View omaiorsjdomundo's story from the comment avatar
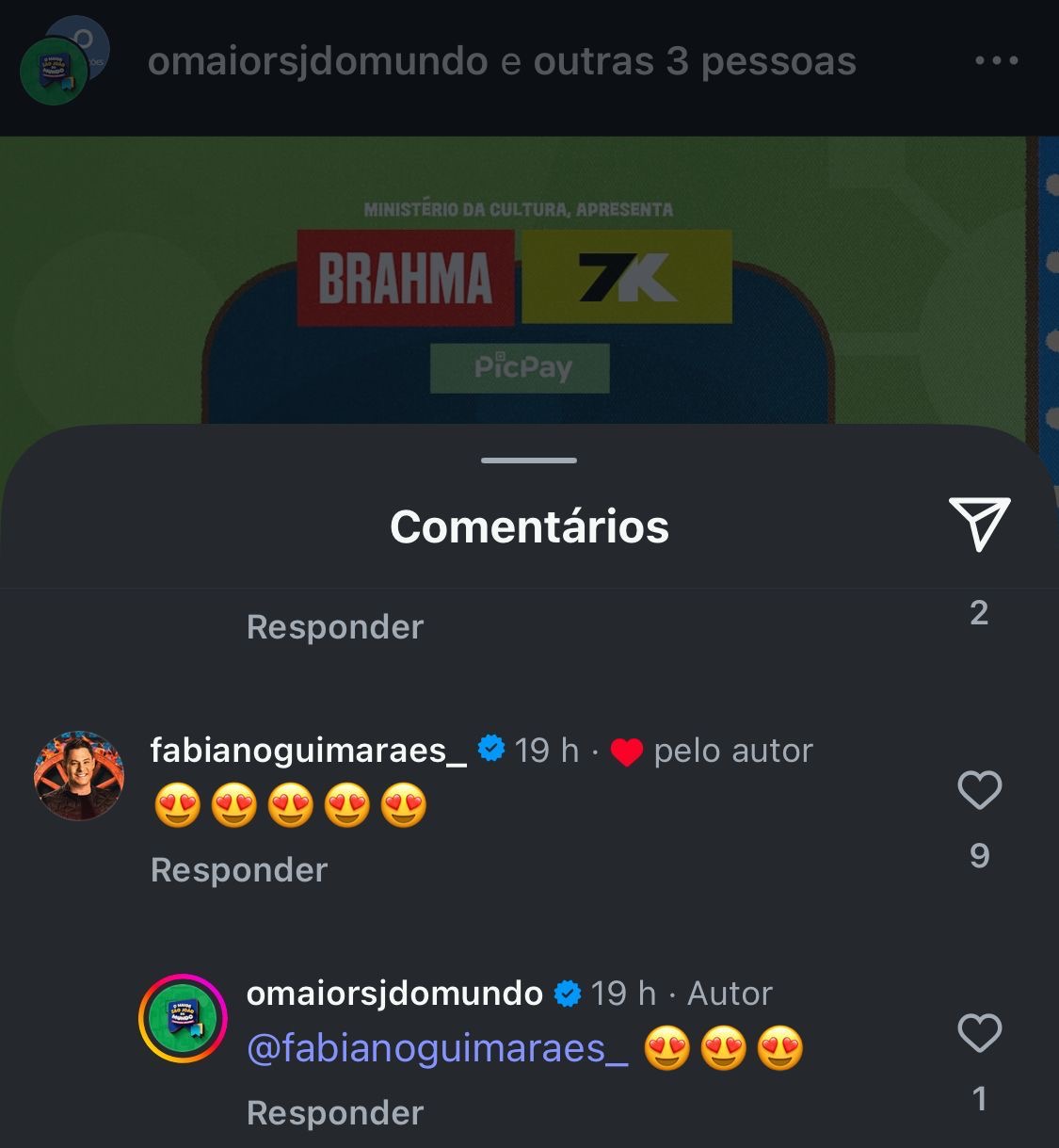1059x1148 pixels. (183, 1019)
